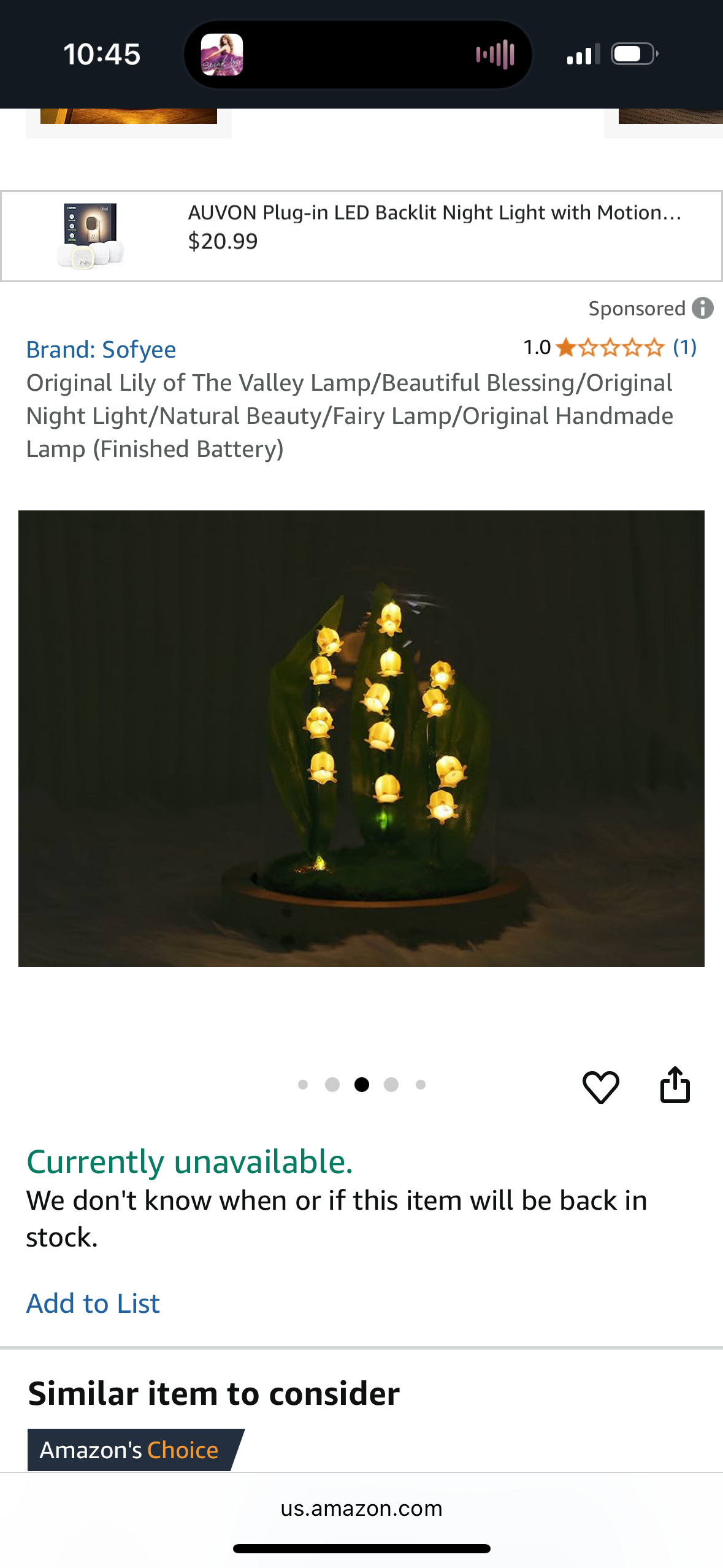Share this product listing

pos(675,1085)
